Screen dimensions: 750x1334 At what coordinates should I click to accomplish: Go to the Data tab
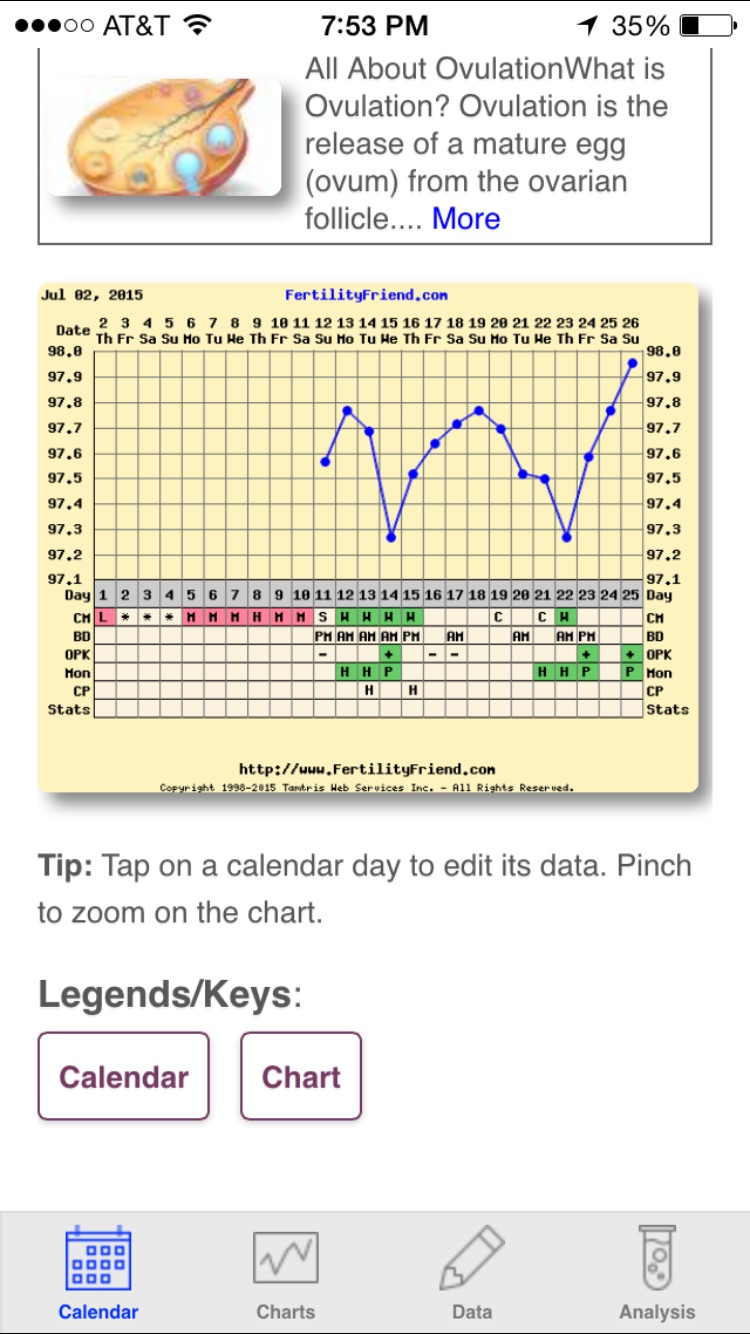pyautogui.click(x=471, y=1272)
